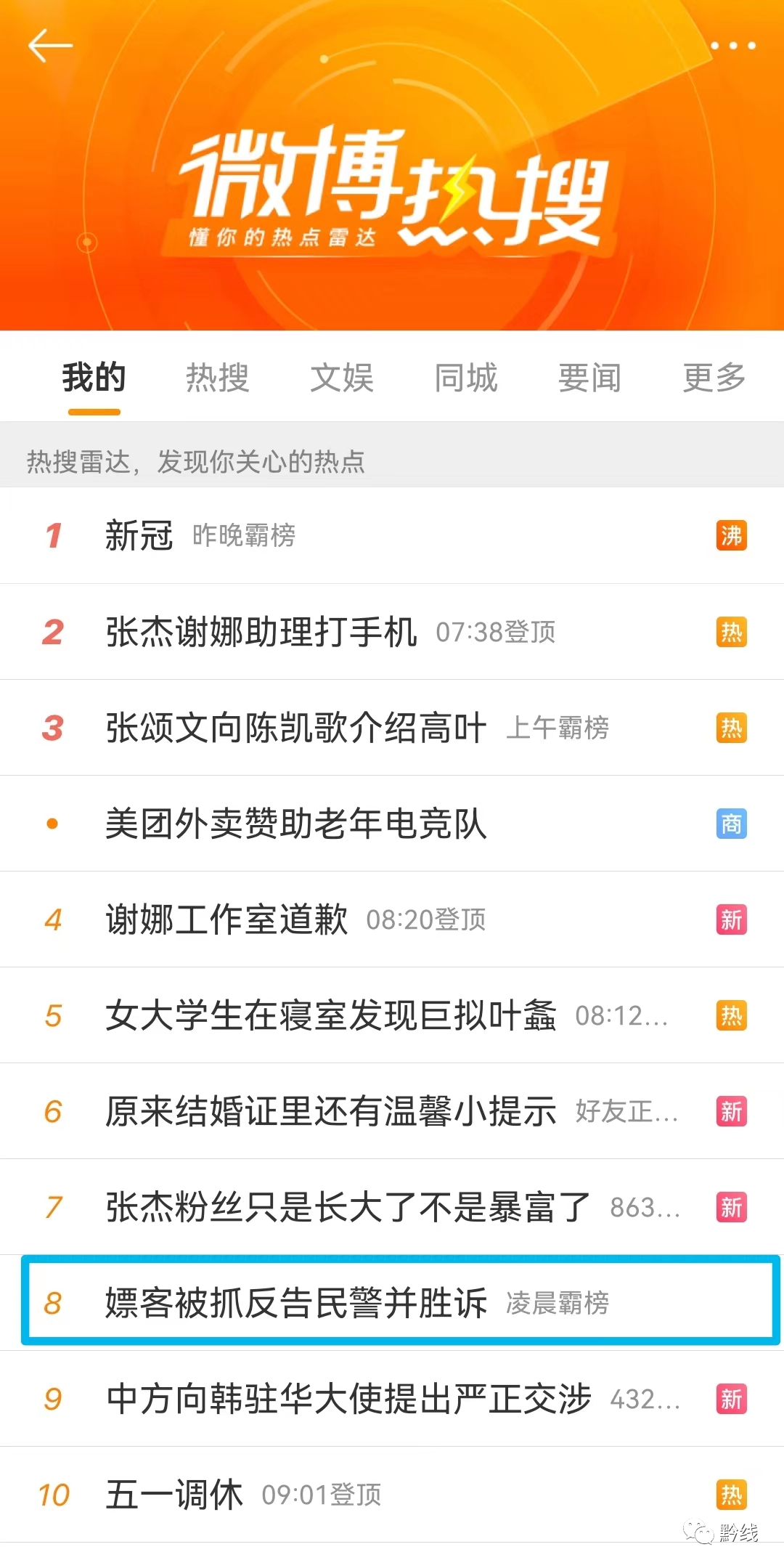This screenshot has height=1568, width=784.
Task: Open sponsored topic 美团外卖赞助老年电竞队
Action: point(296,824)
